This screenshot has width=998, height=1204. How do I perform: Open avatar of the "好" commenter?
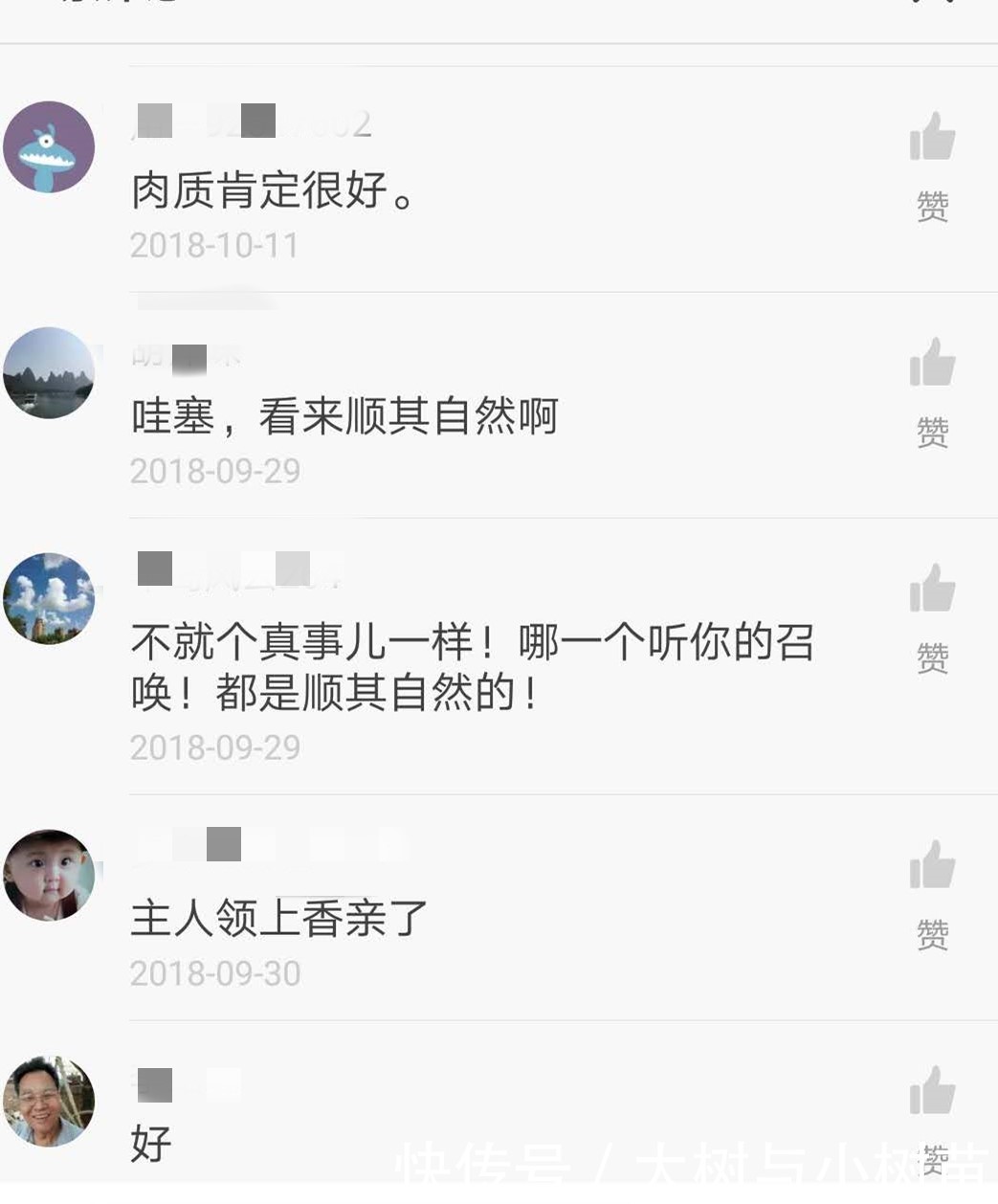tap(49, 1101)
